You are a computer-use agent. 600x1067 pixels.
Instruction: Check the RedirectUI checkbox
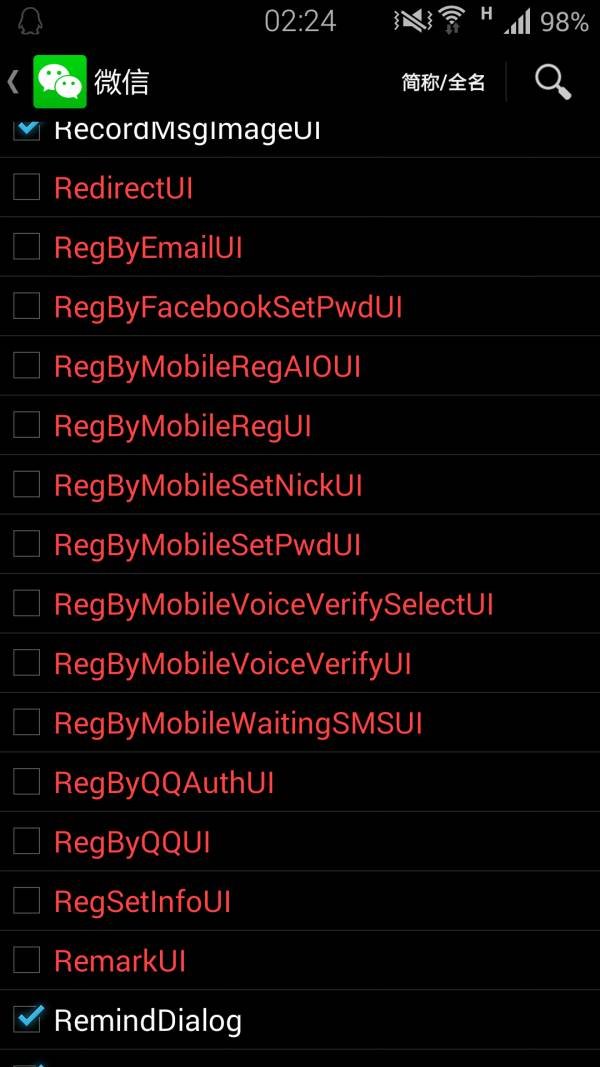coord(27,187)
